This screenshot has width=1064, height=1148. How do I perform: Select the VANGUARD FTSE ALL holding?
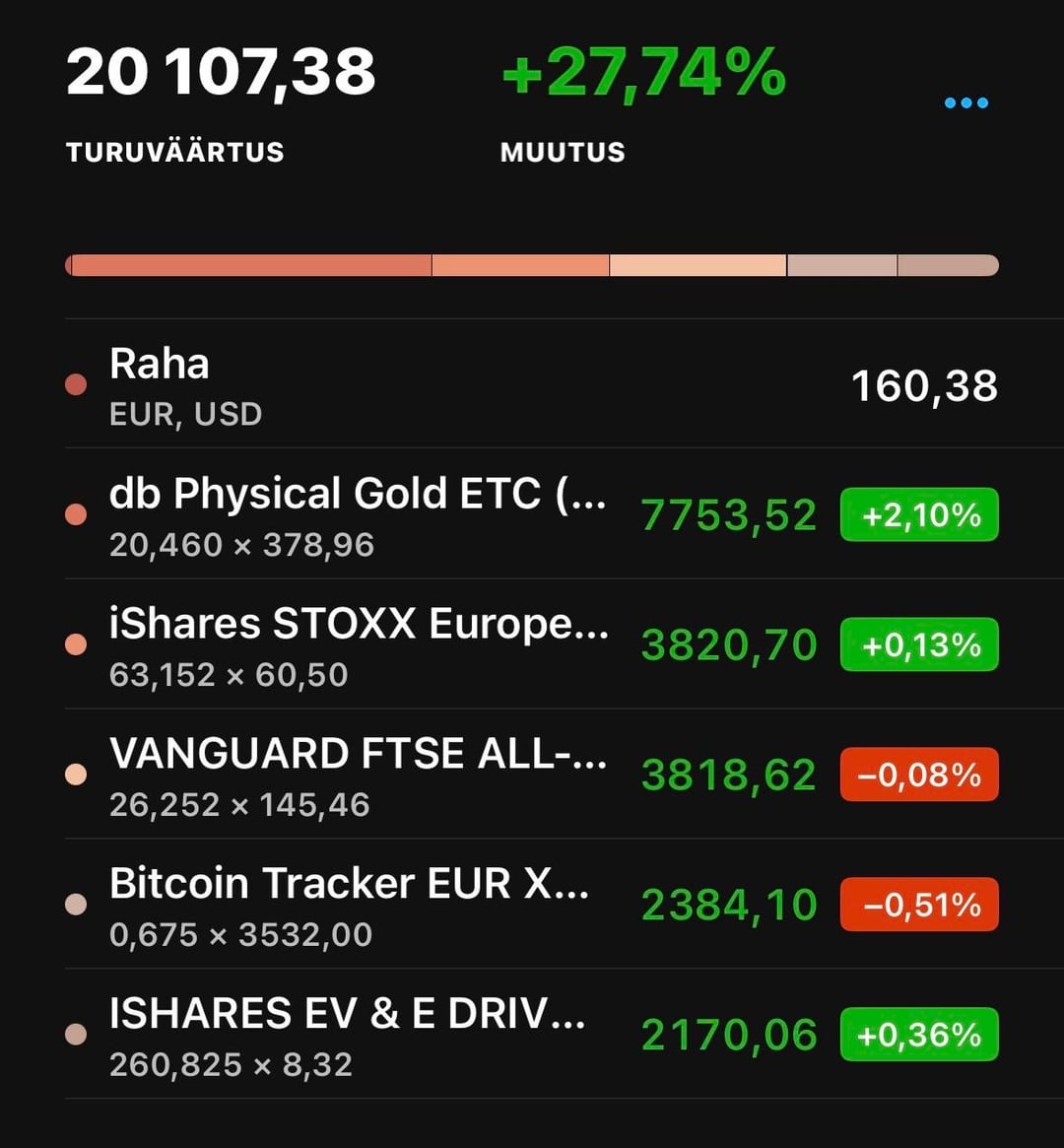tap(532, 775)
